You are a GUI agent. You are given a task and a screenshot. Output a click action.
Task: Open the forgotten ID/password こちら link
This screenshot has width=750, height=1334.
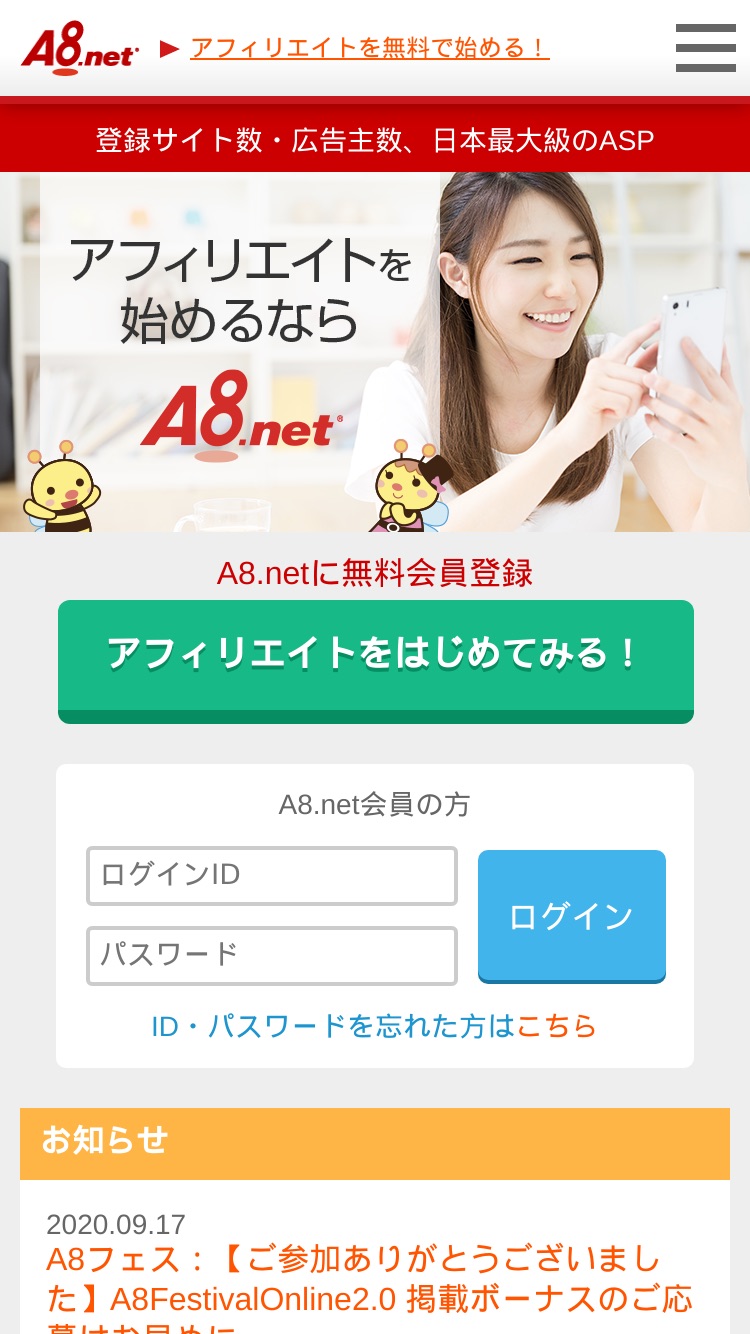[556, 1026]
